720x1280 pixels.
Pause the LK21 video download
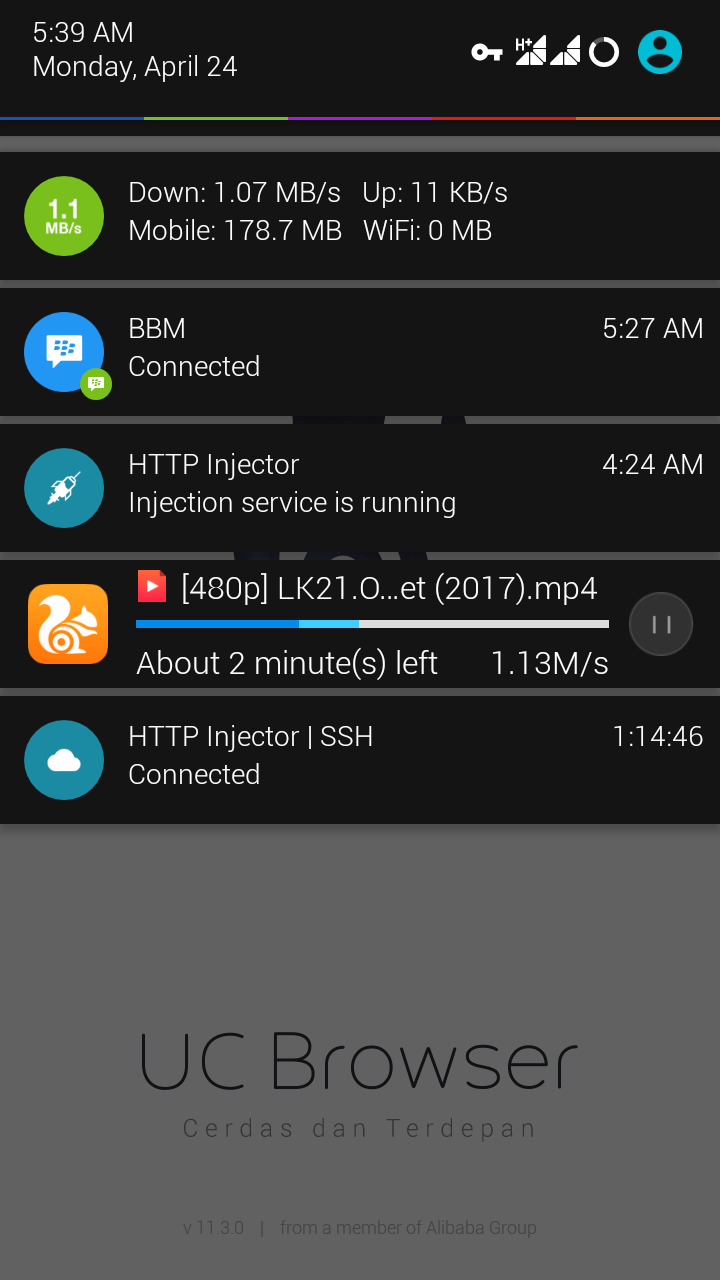coord(660,624)
